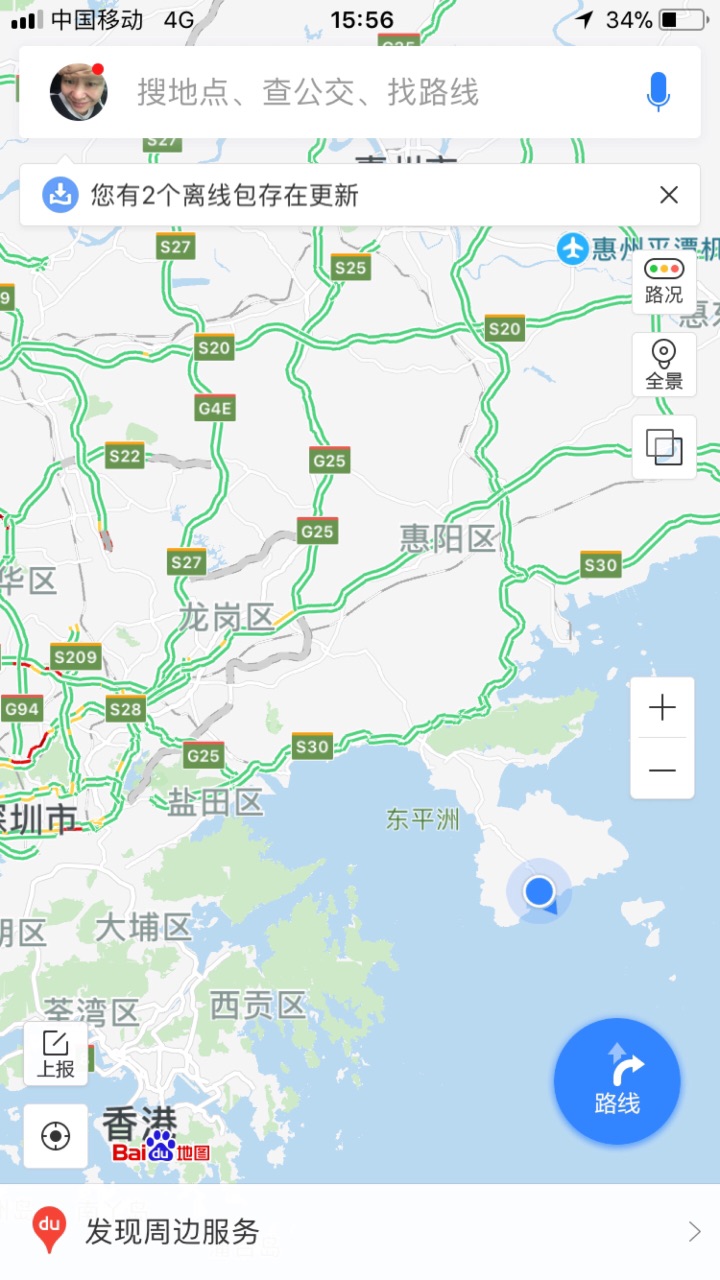Open the profile avatar
This screenshot has height=1280, width=720.
point(78,92)
